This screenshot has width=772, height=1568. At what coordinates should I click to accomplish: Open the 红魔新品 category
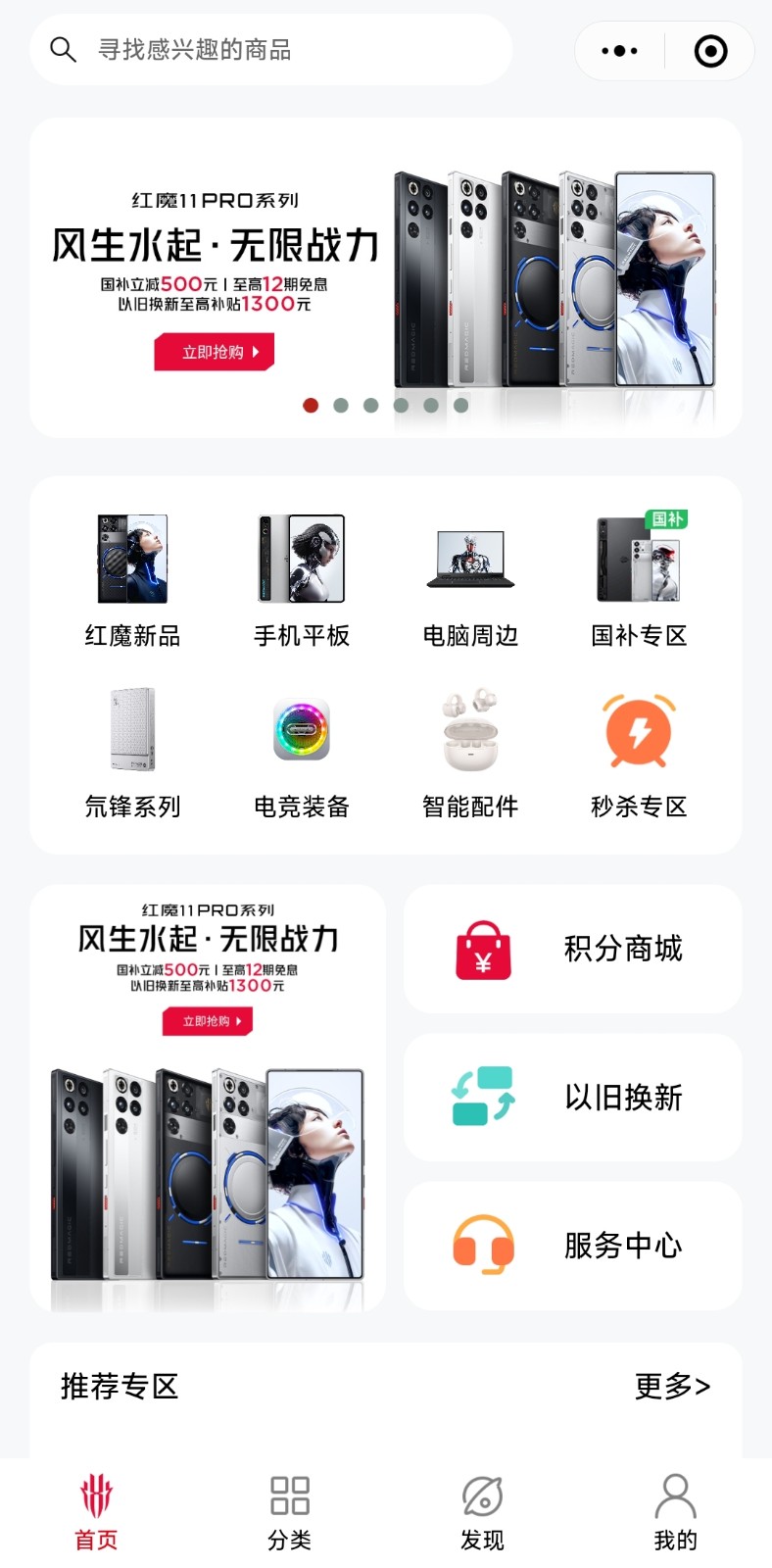pos(132,580)
